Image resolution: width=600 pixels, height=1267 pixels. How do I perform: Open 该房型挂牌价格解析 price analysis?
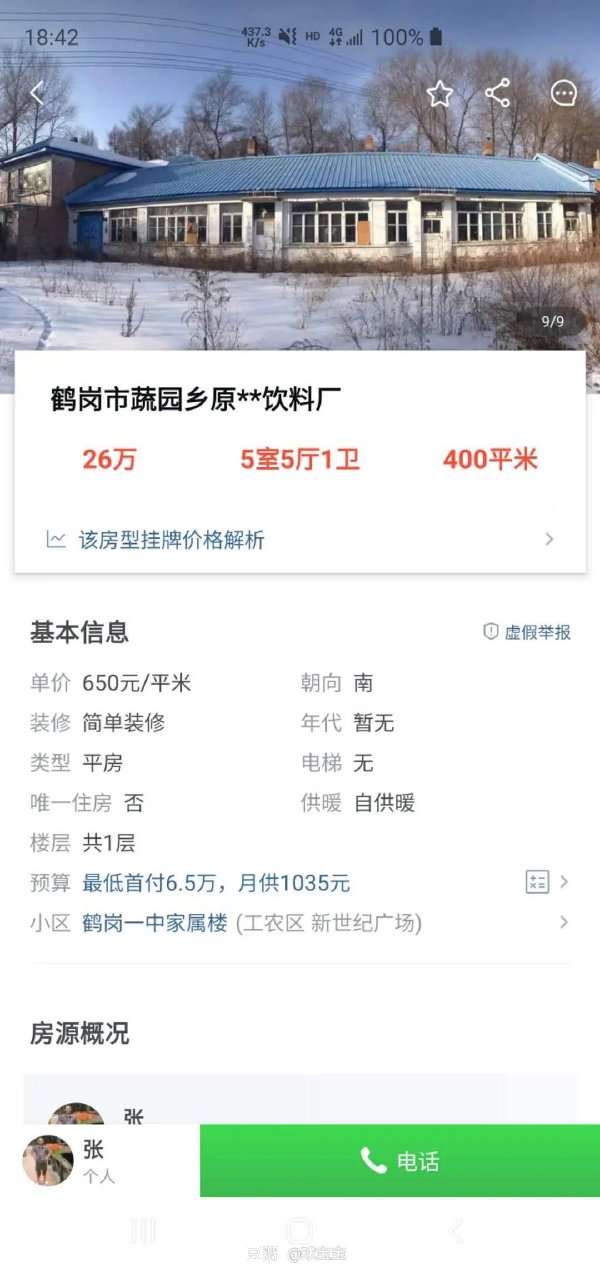pos(300,540)
